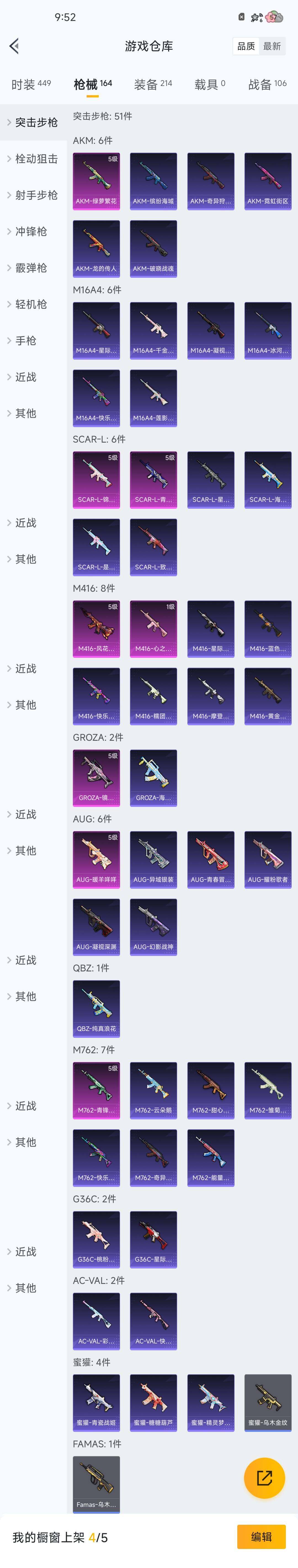Switch to the 战备 tab
The height and width of the screenshot is (1568, 298).
coord(267,84)
